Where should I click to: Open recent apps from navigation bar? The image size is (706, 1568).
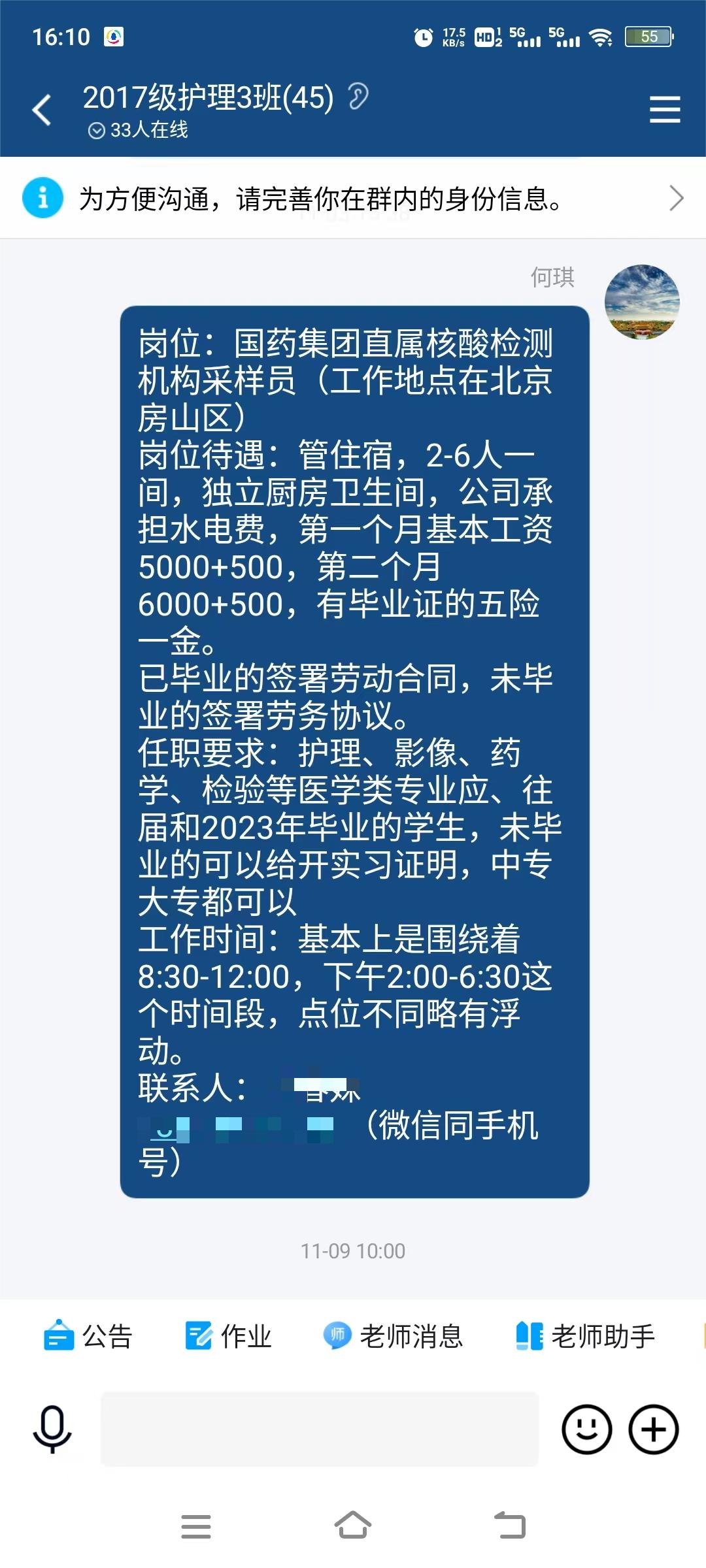click(196, 1526)
